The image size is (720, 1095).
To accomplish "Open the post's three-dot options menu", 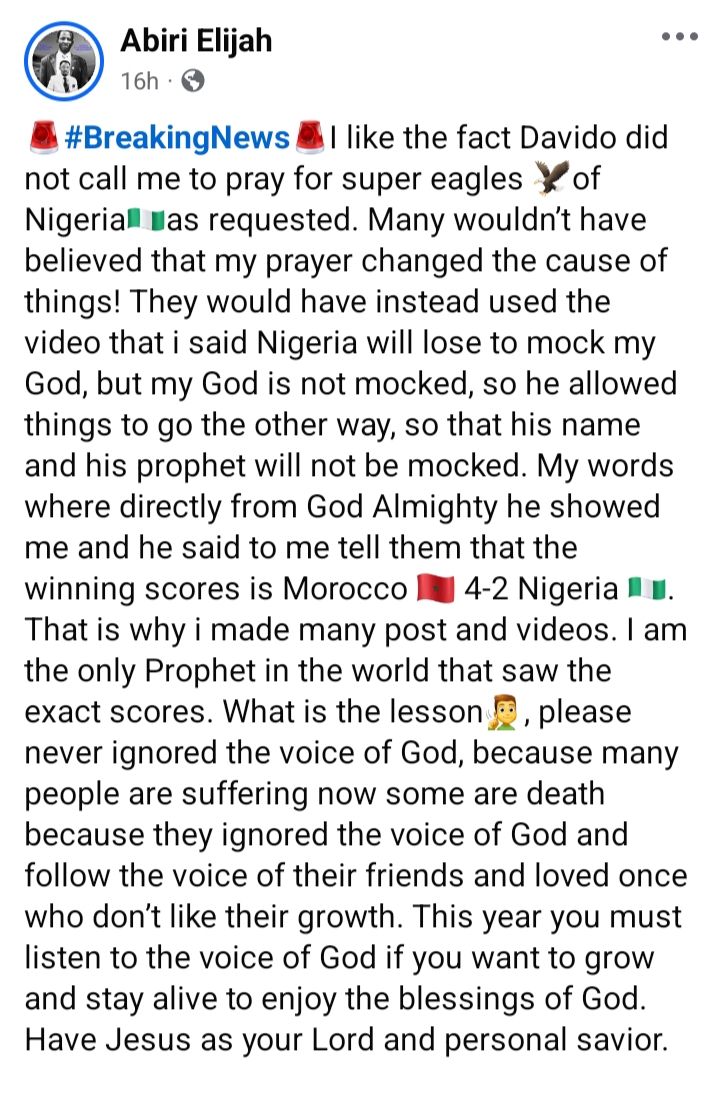I will point(680,38).
